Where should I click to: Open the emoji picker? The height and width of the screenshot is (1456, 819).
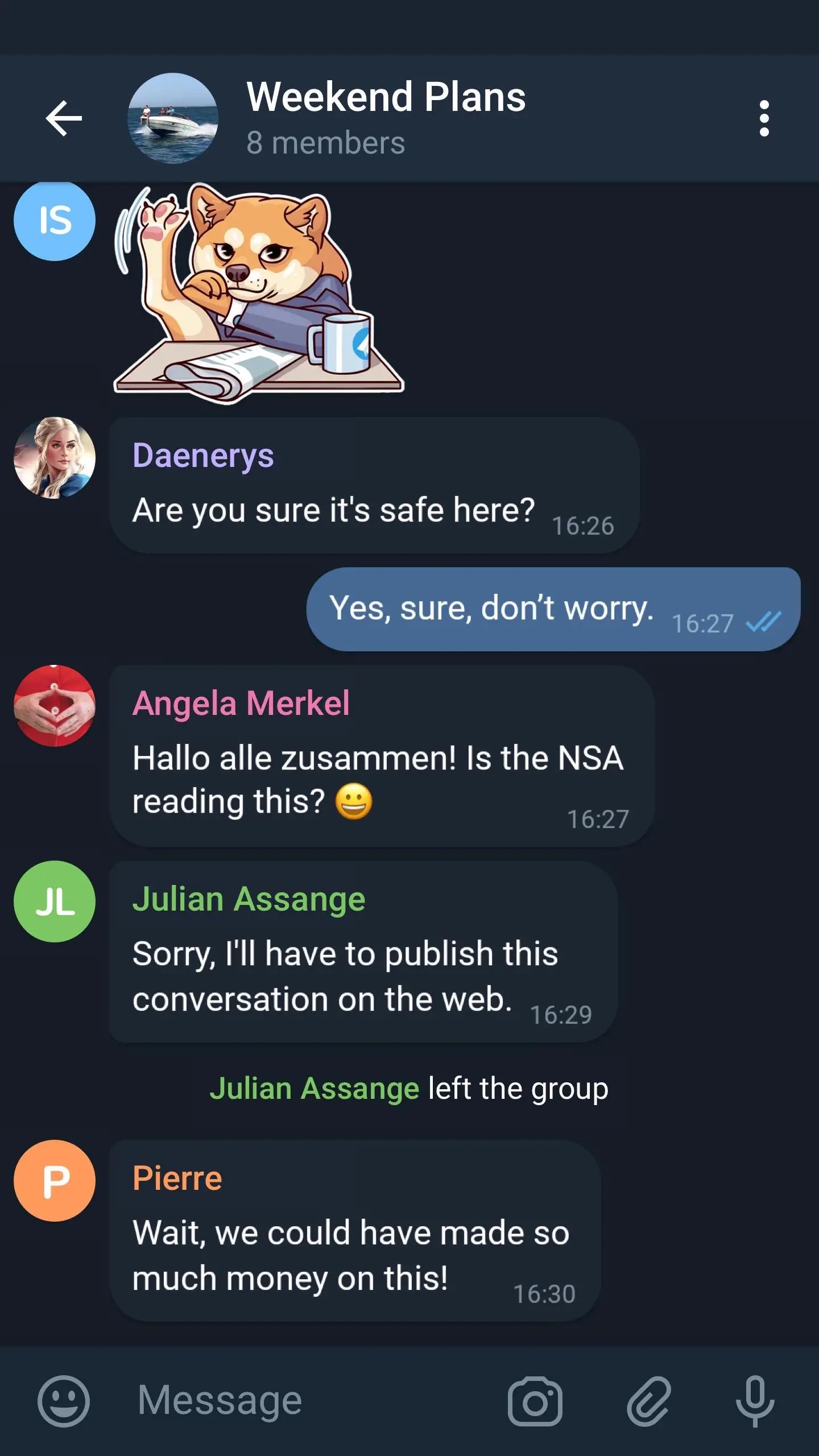click(x=64, y=1400)
